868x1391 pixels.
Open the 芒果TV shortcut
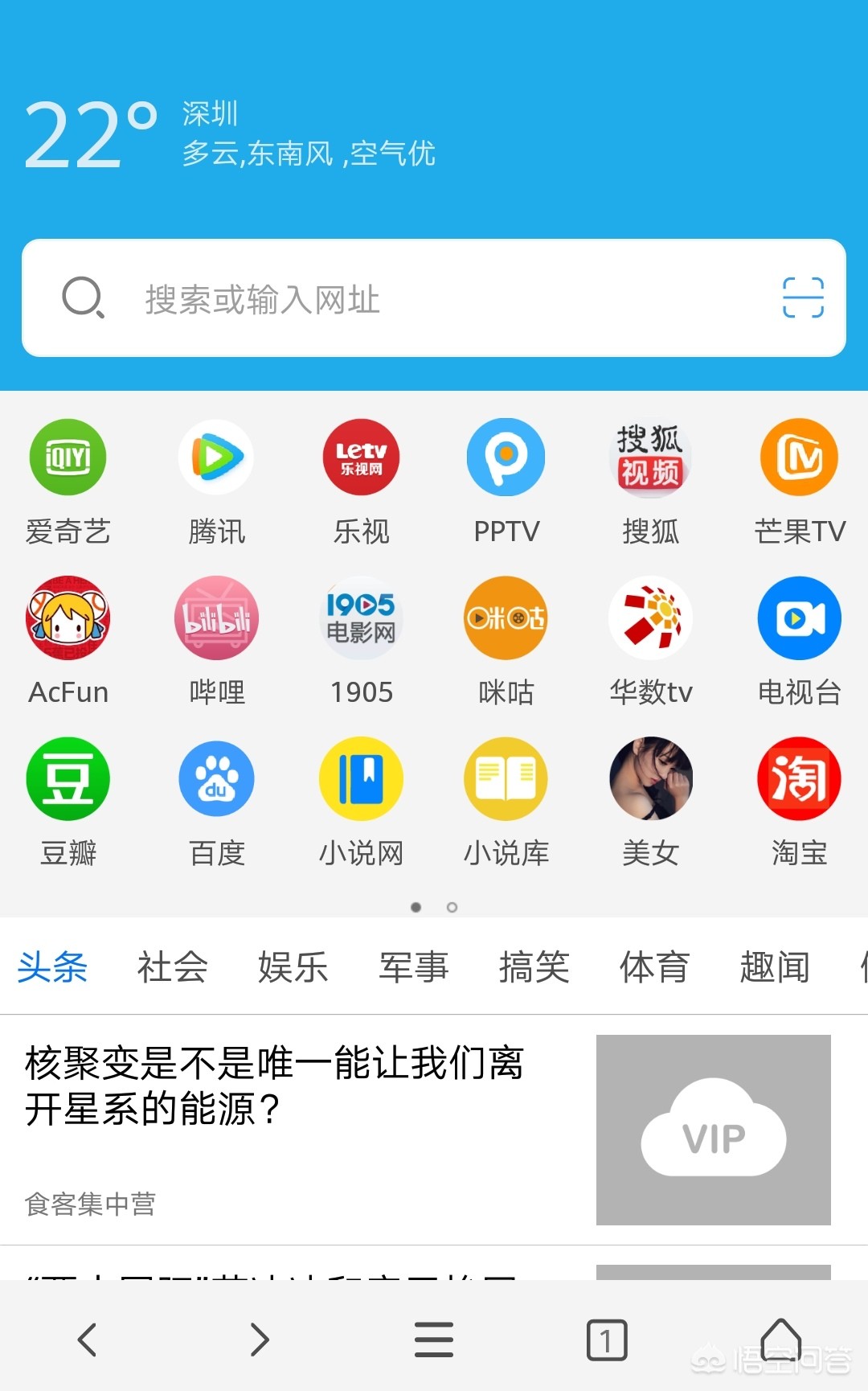[799, 458]
